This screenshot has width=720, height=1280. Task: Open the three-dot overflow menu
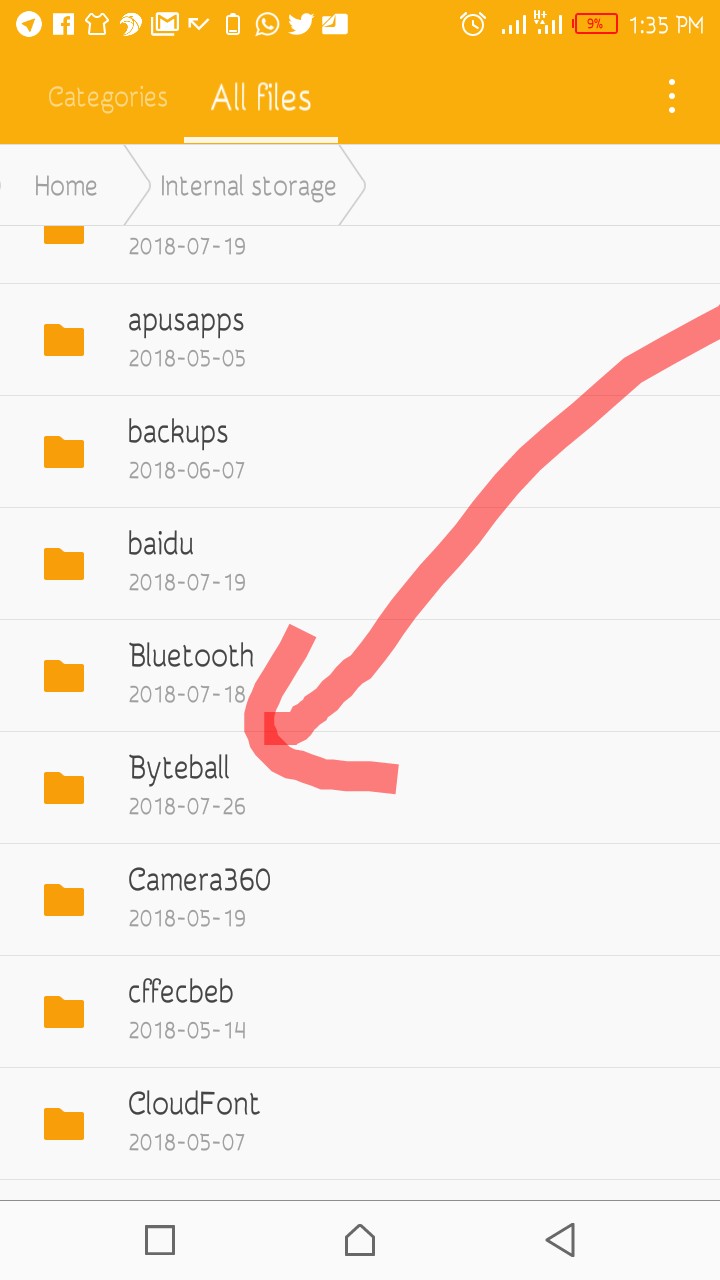[672, 97]
